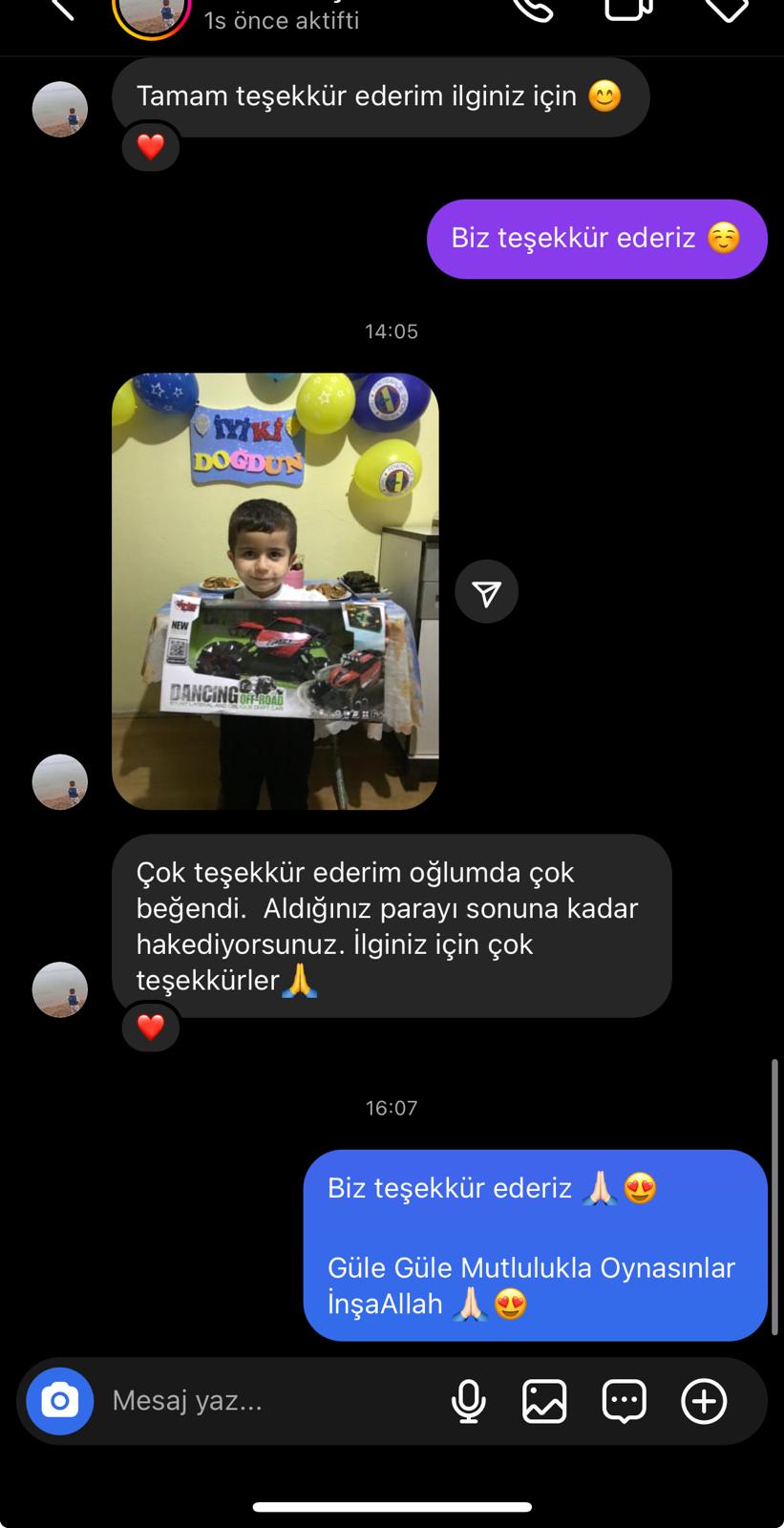Go back using the top-left arrow
The width and height of the screenshot is (784, 1528).
(61, 9)
